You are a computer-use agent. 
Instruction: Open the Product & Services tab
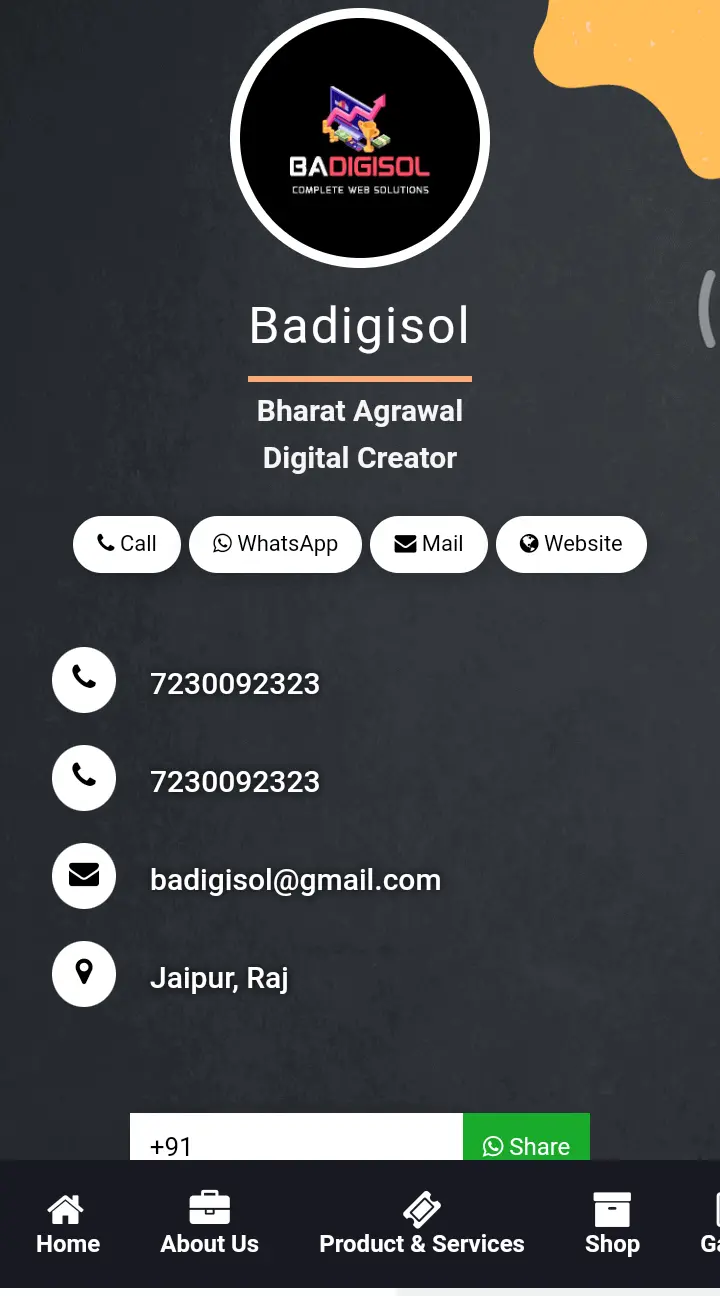[x=422, y=1225]
